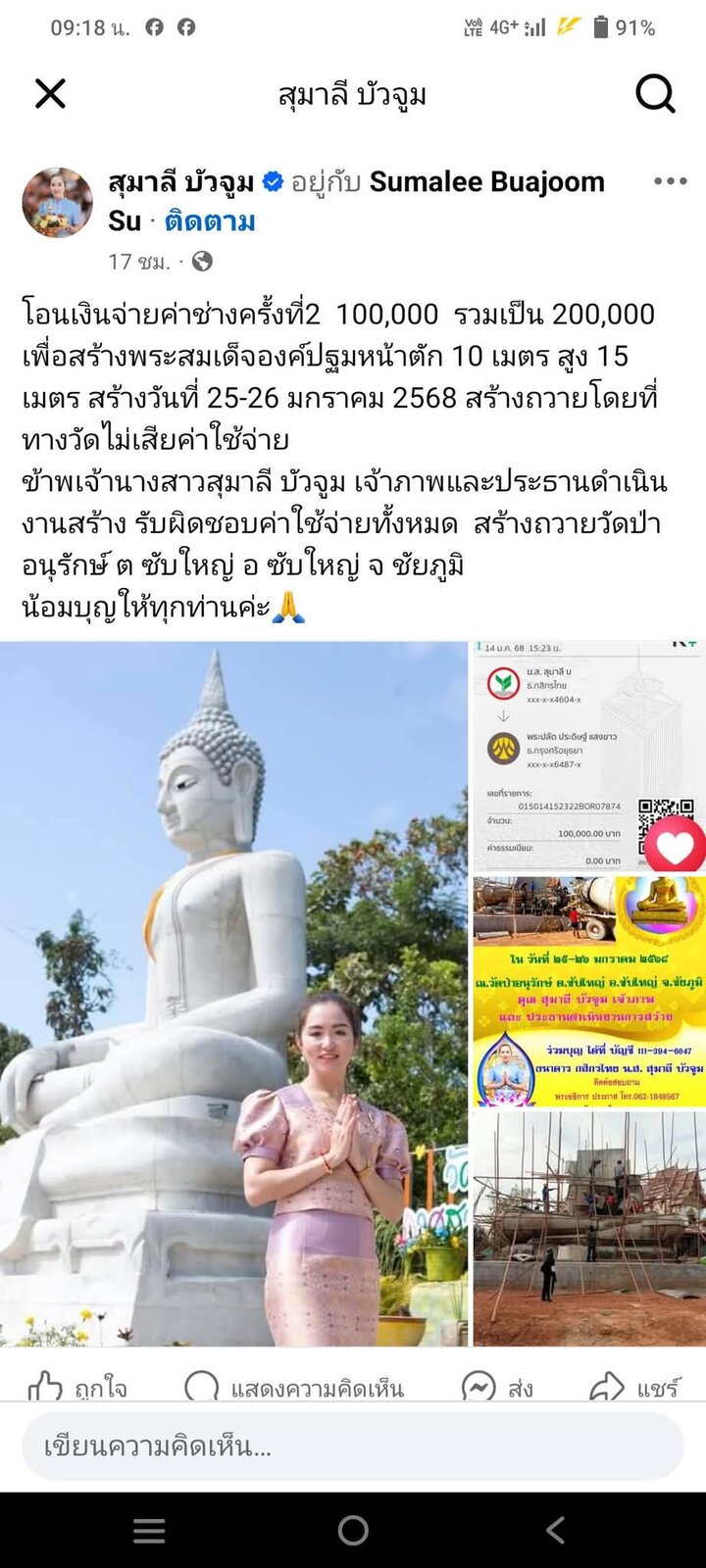Image resolution: width=706 pixels, height=1568 pixels.
Task: Send the post via ส่ง
Action: 497,1386
